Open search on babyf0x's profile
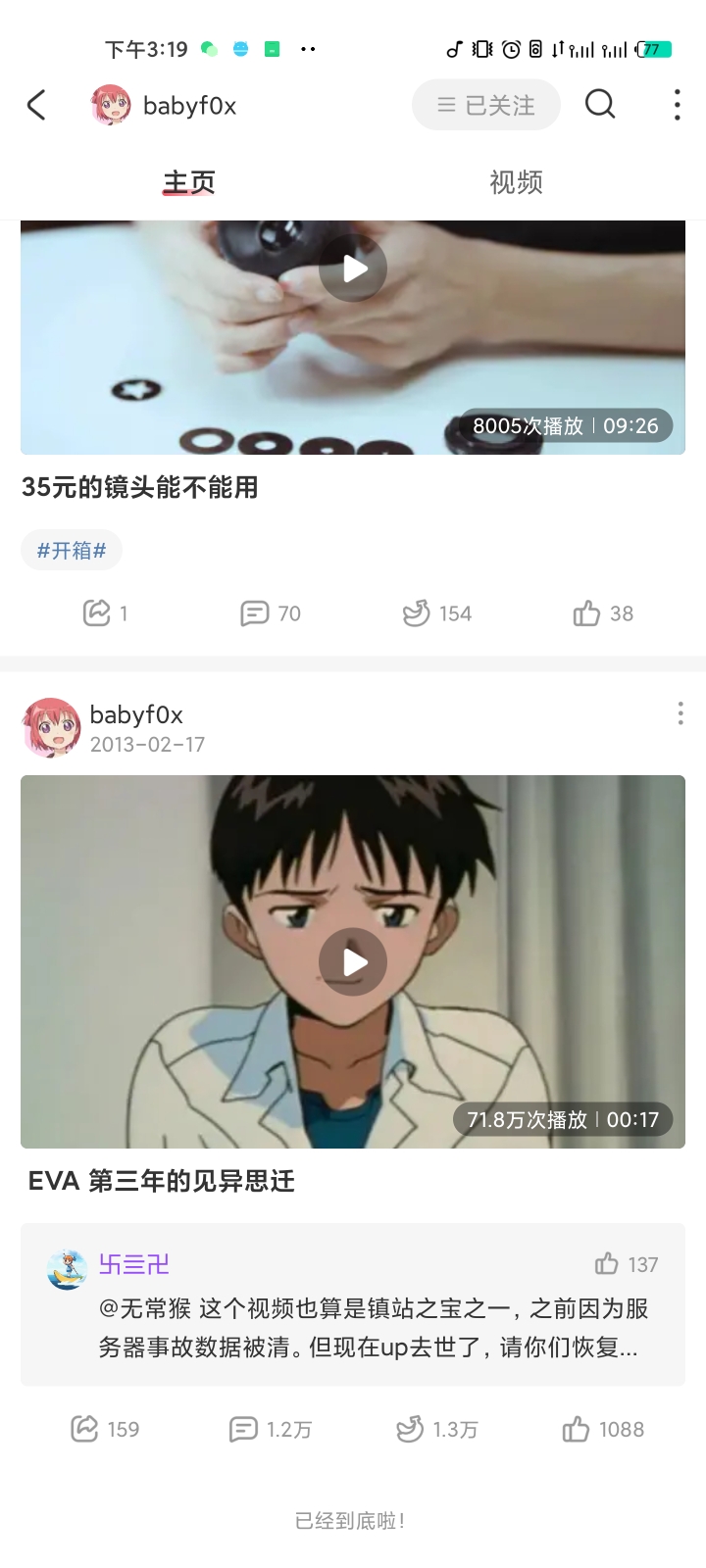 (600, 104)
